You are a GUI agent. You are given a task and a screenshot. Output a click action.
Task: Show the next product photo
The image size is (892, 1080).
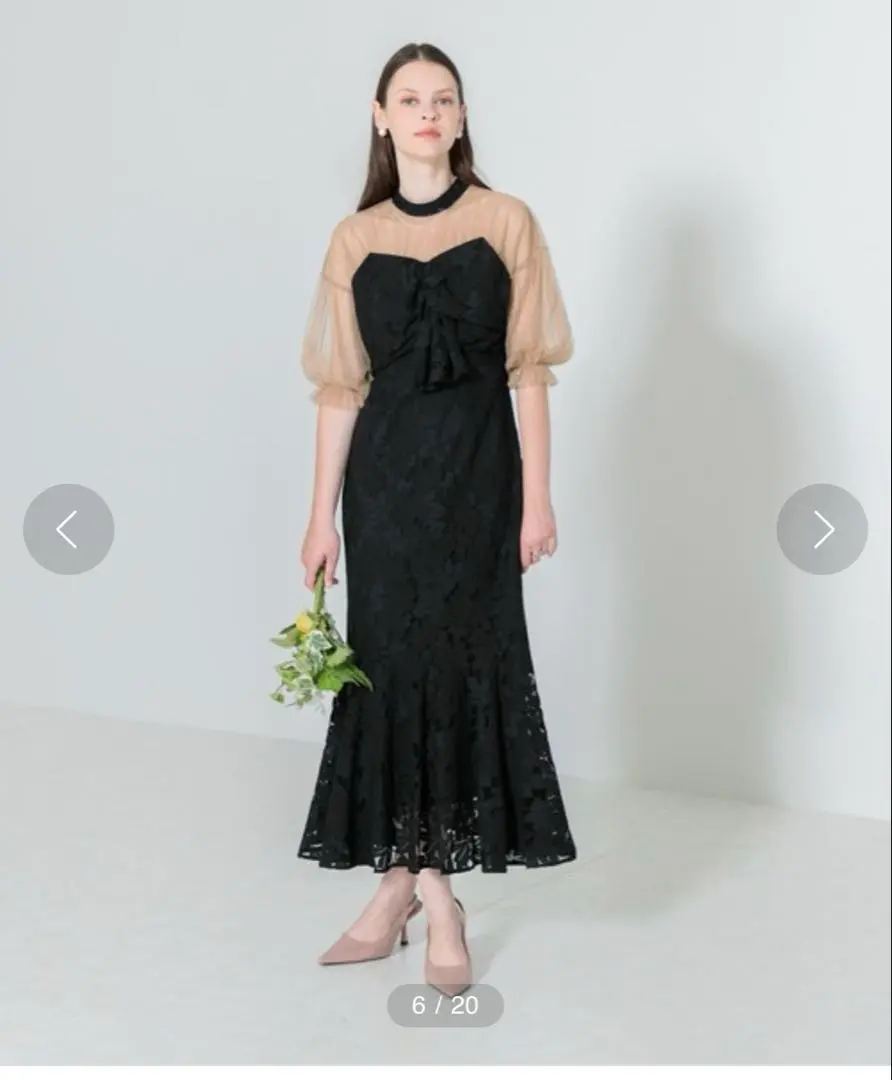point(822,529)
